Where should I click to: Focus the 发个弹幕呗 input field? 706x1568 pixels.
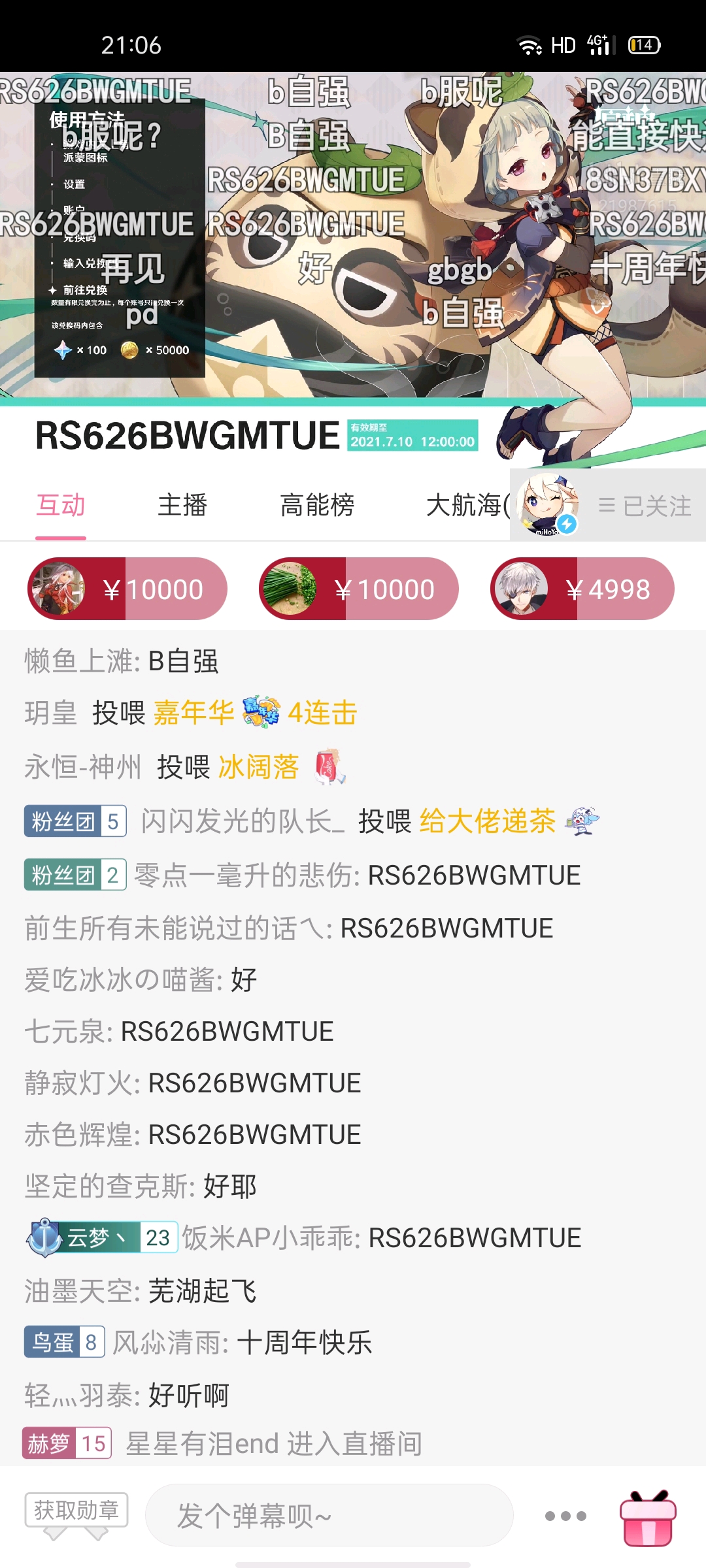point(329,1515)
